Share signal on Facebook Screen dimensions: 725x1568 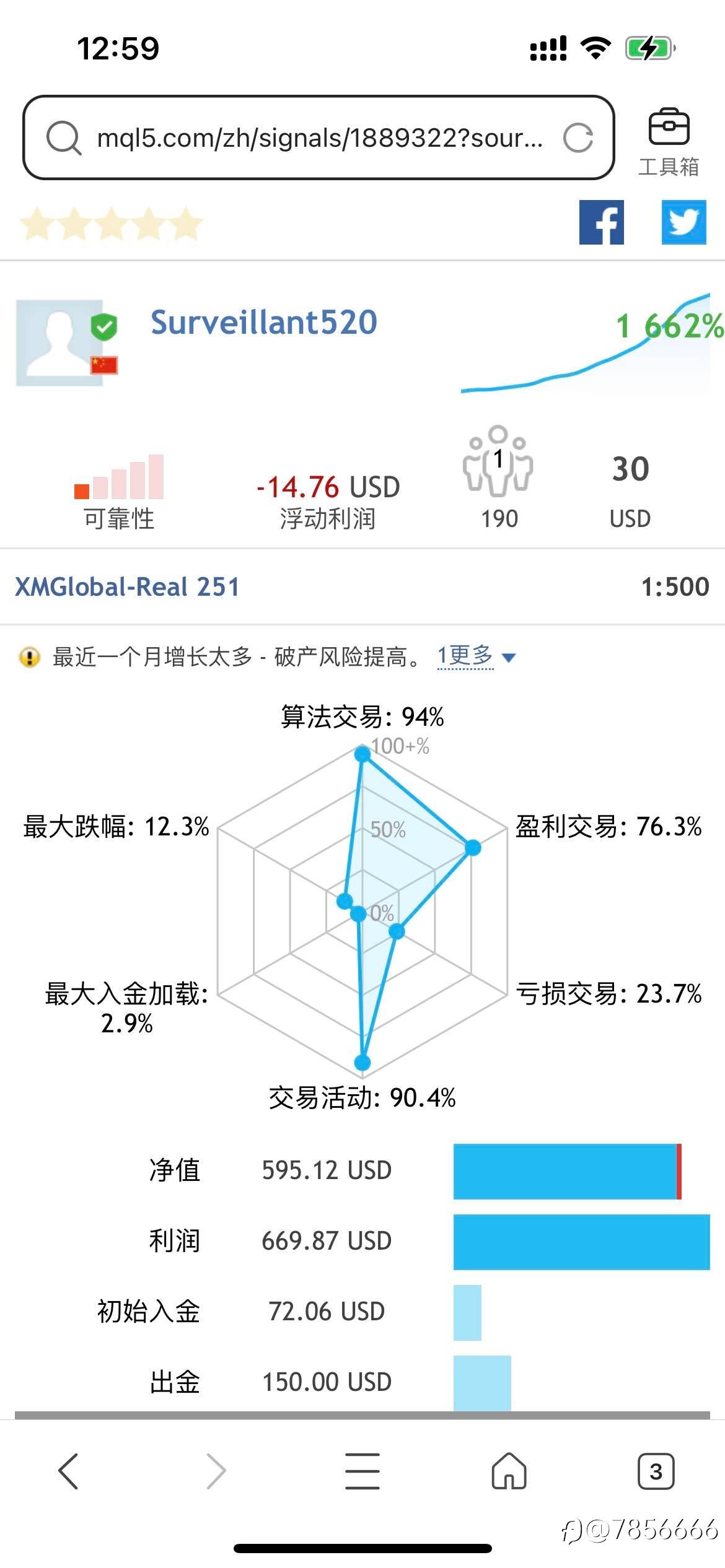coord(601,222)
